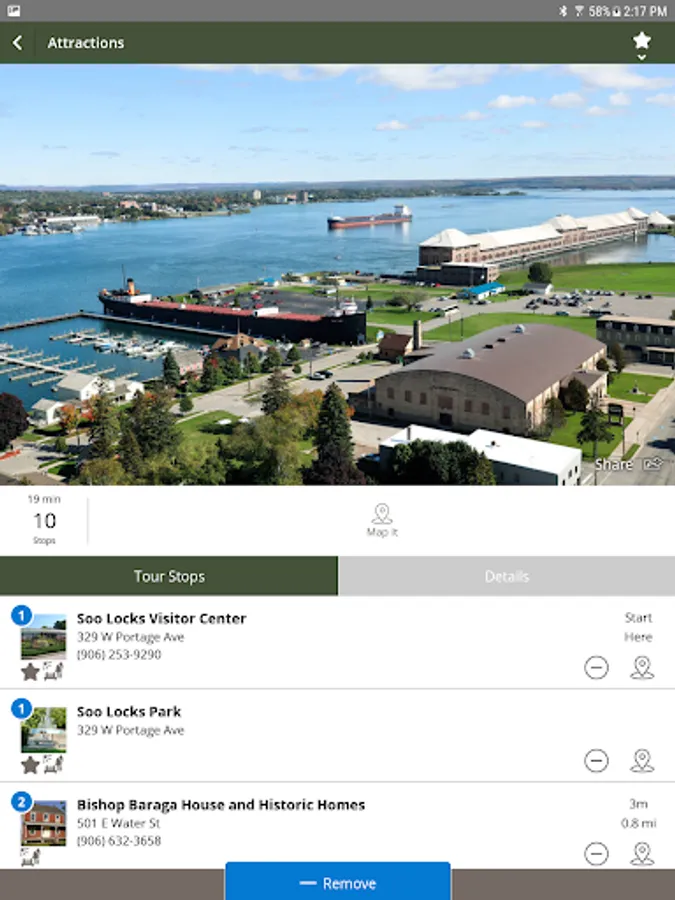Select the Tour Stops tab
675x900 pixels.
[x=169, y=576]
